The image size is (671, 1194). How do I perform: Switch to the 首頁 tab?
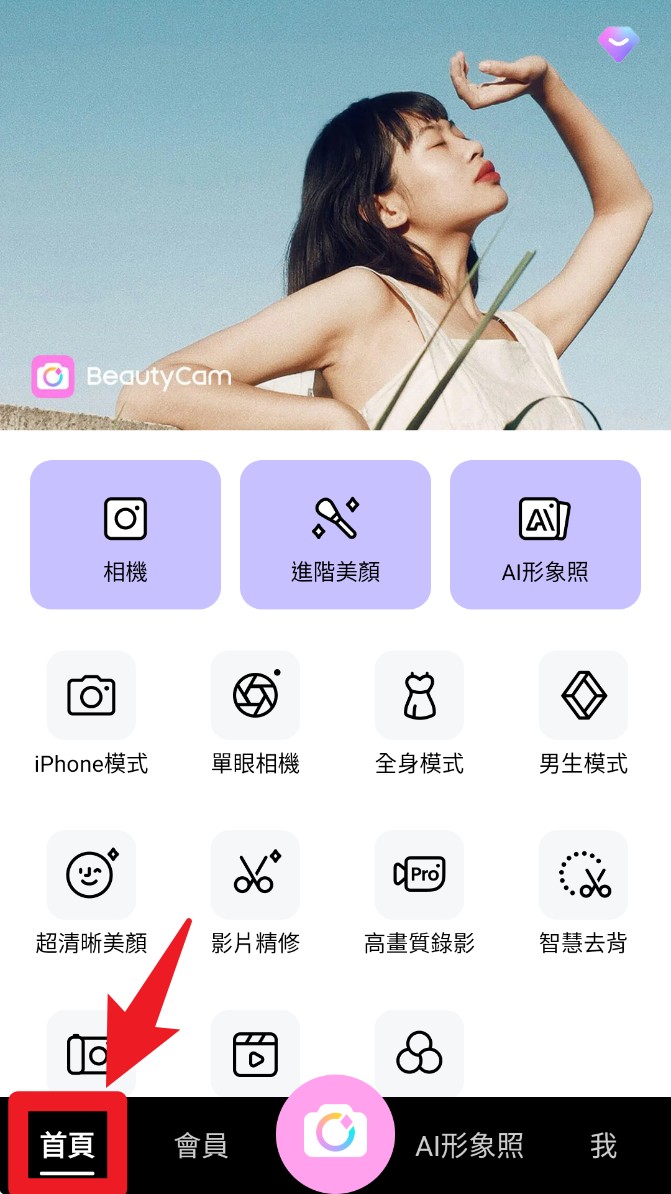(67, 1145)
